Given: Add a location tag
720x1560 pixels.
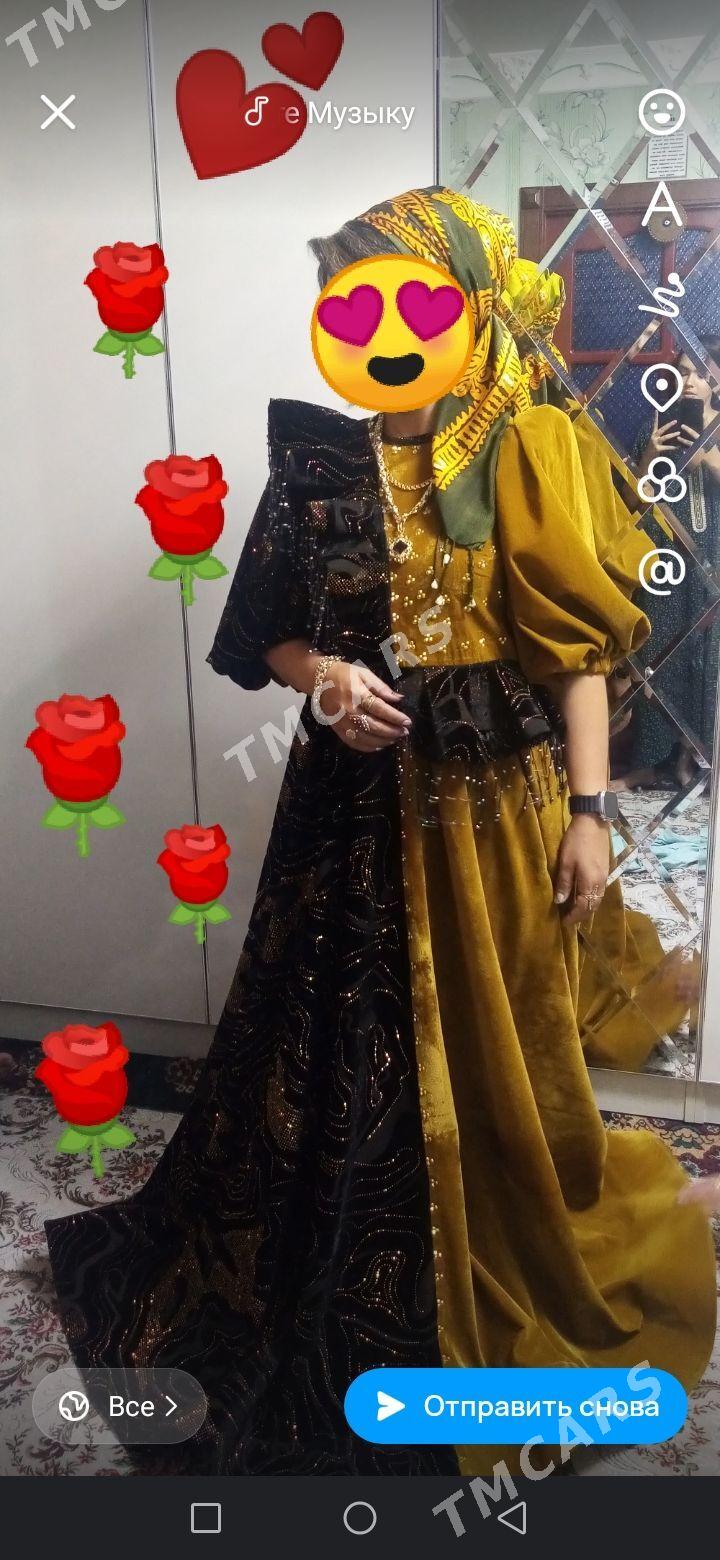Looking at the screenshot, I should click(x=662, y=388).
